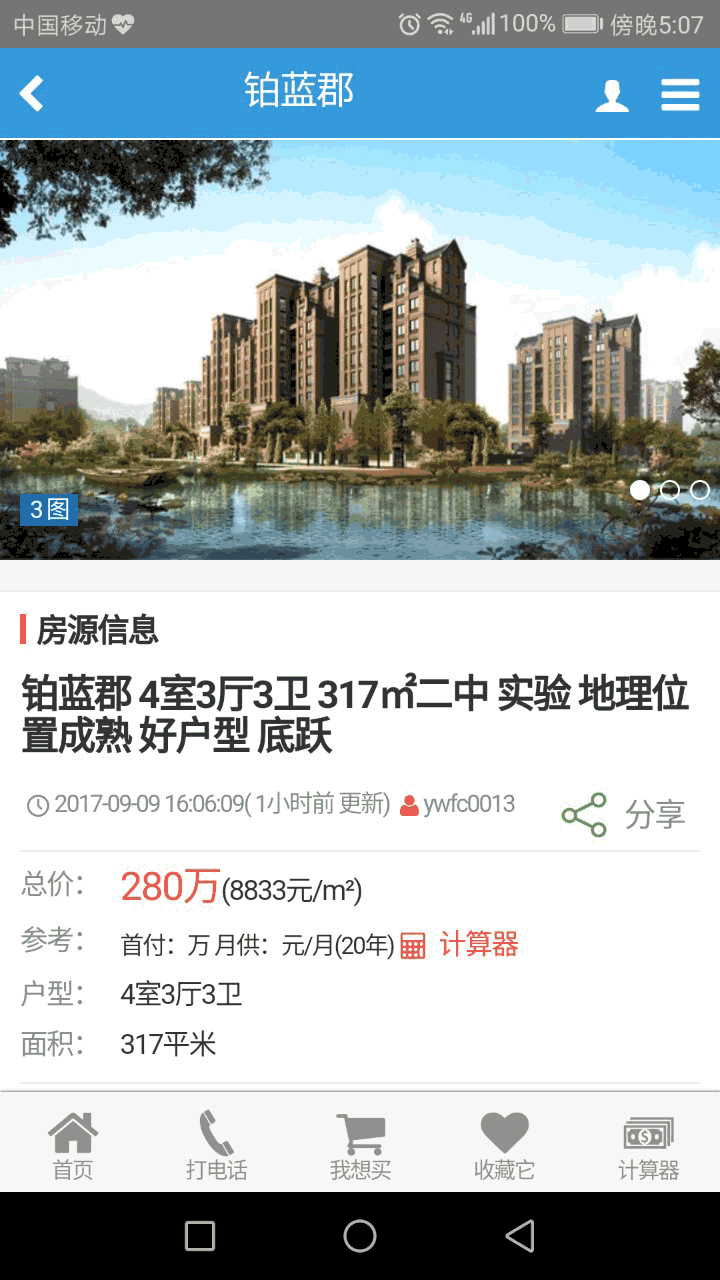
Task: Open 计算器 in the bottom bar
Action: [648, 1147]
